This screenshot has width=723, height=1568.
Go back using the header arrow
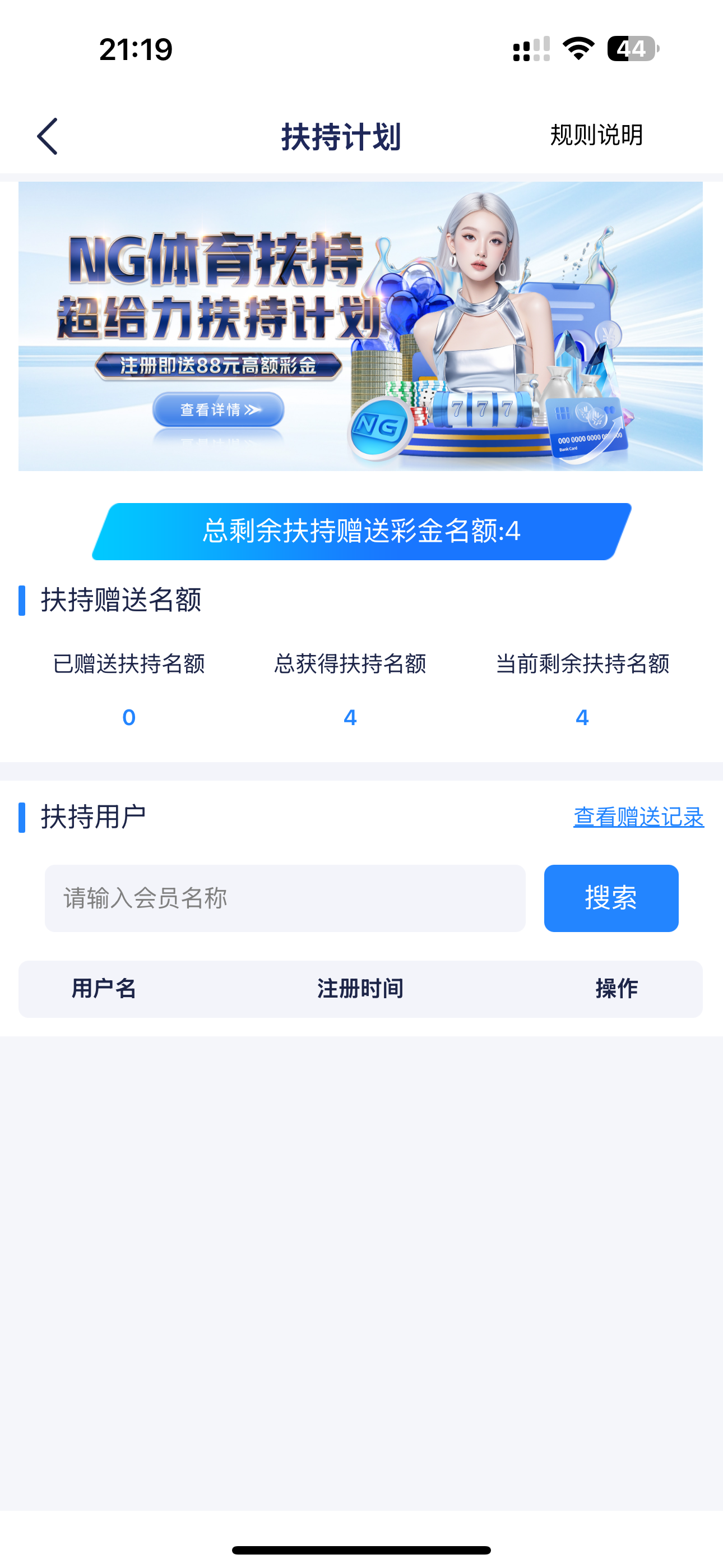tap(48, 136)
